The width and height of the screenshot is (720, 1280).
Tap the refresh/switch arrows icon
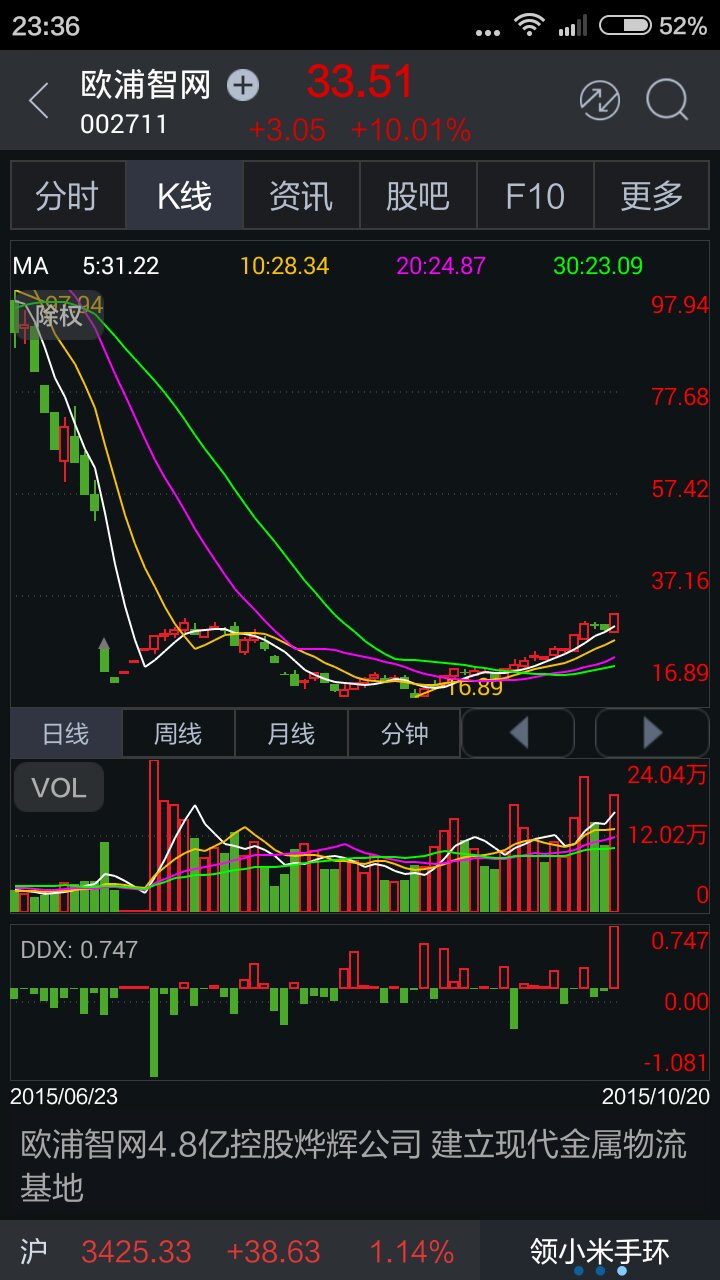(x=600, y=101)
